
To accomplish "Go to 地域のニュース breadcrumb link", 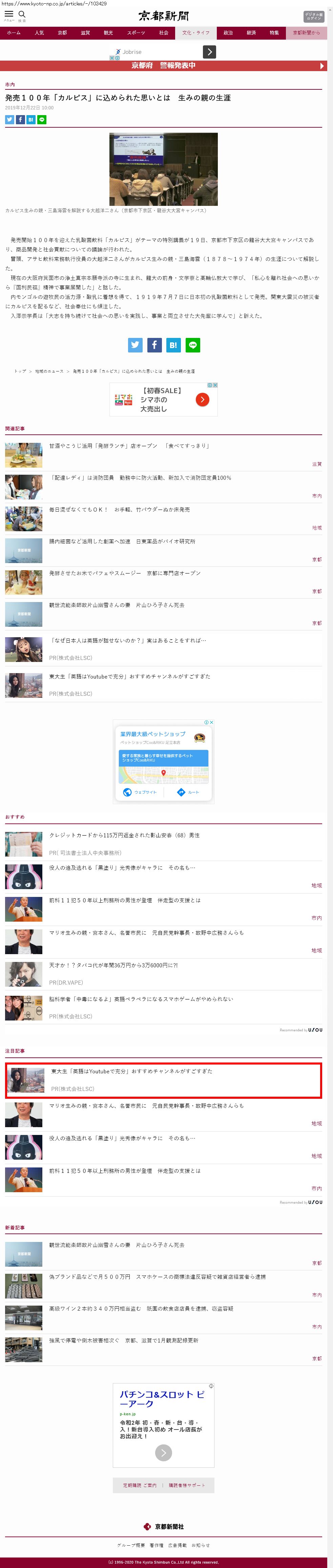I will tap(49, 371).
